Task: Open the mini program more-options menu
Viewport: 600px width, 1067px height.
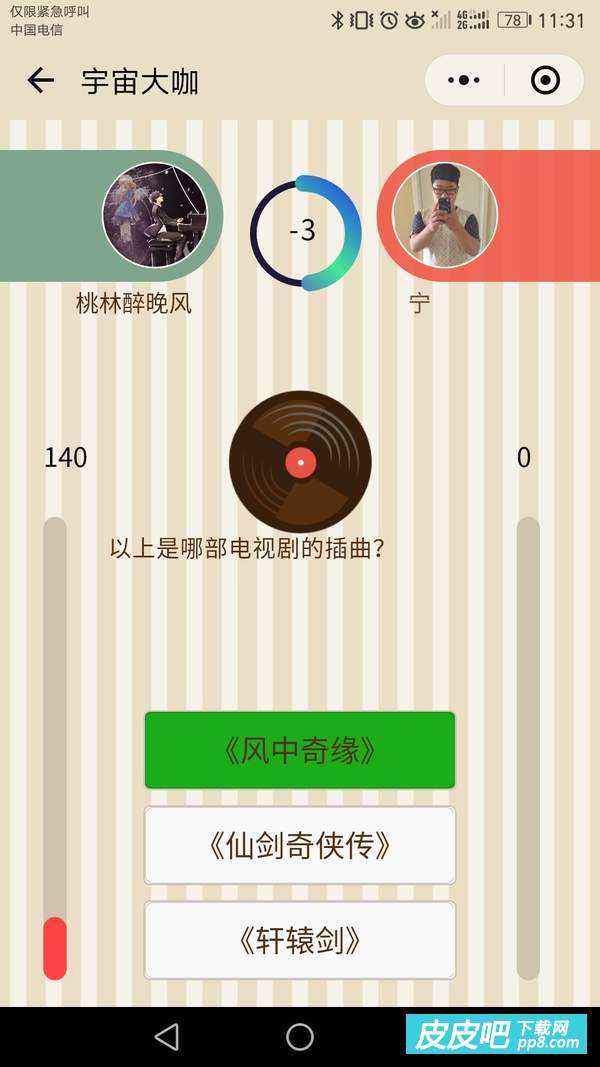Action: coord(464,80)
